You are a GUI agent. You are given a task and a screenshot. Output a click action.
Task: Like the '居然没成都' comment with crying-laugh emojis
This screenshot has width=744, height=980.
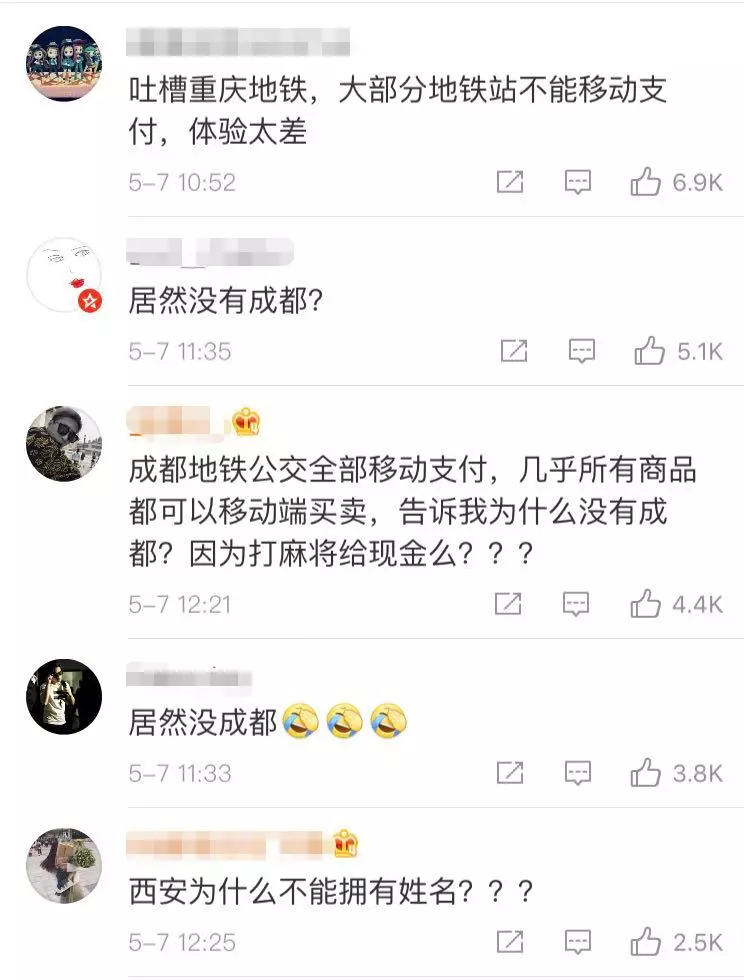(646, 773)
